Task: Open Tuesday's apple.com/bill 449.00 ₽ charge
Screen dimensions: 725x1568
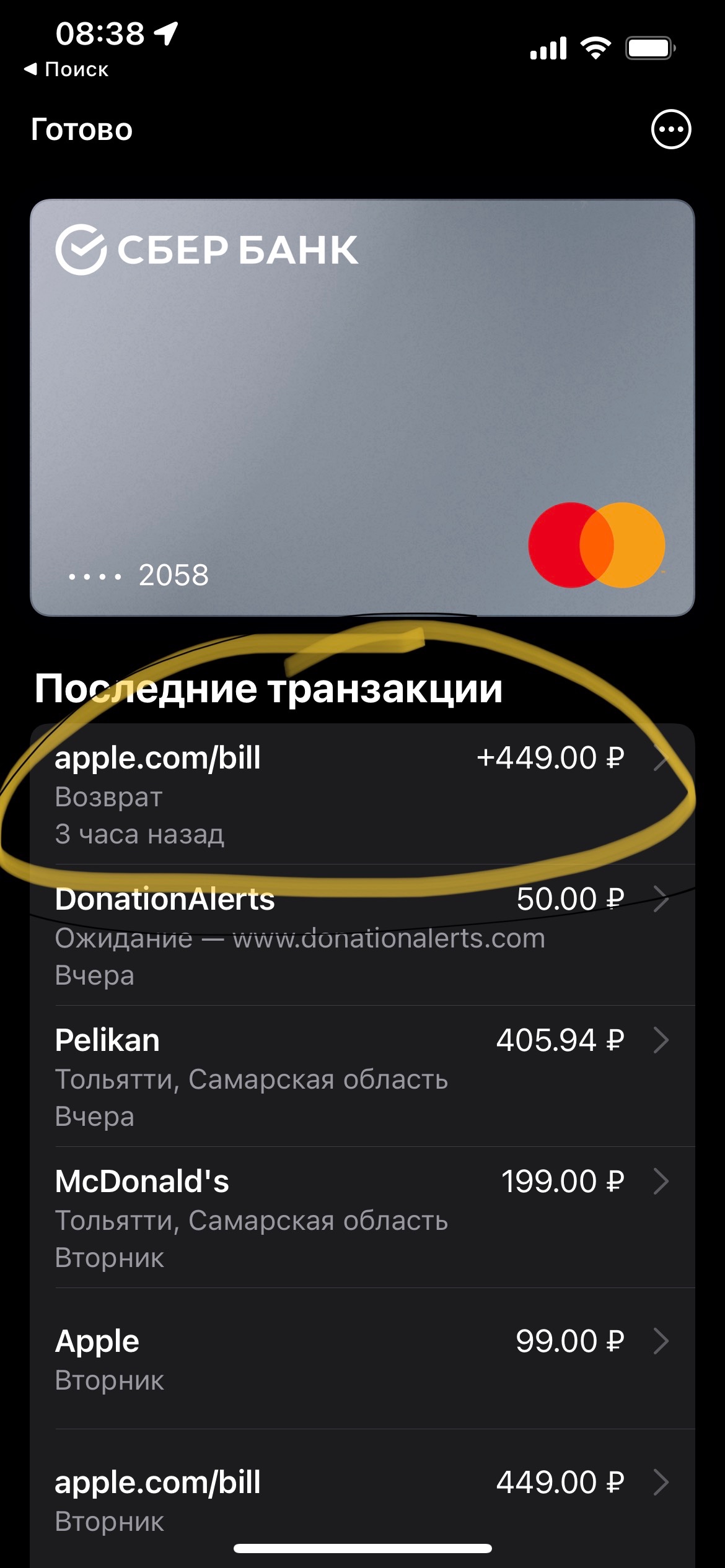Action: [362, 1499]
